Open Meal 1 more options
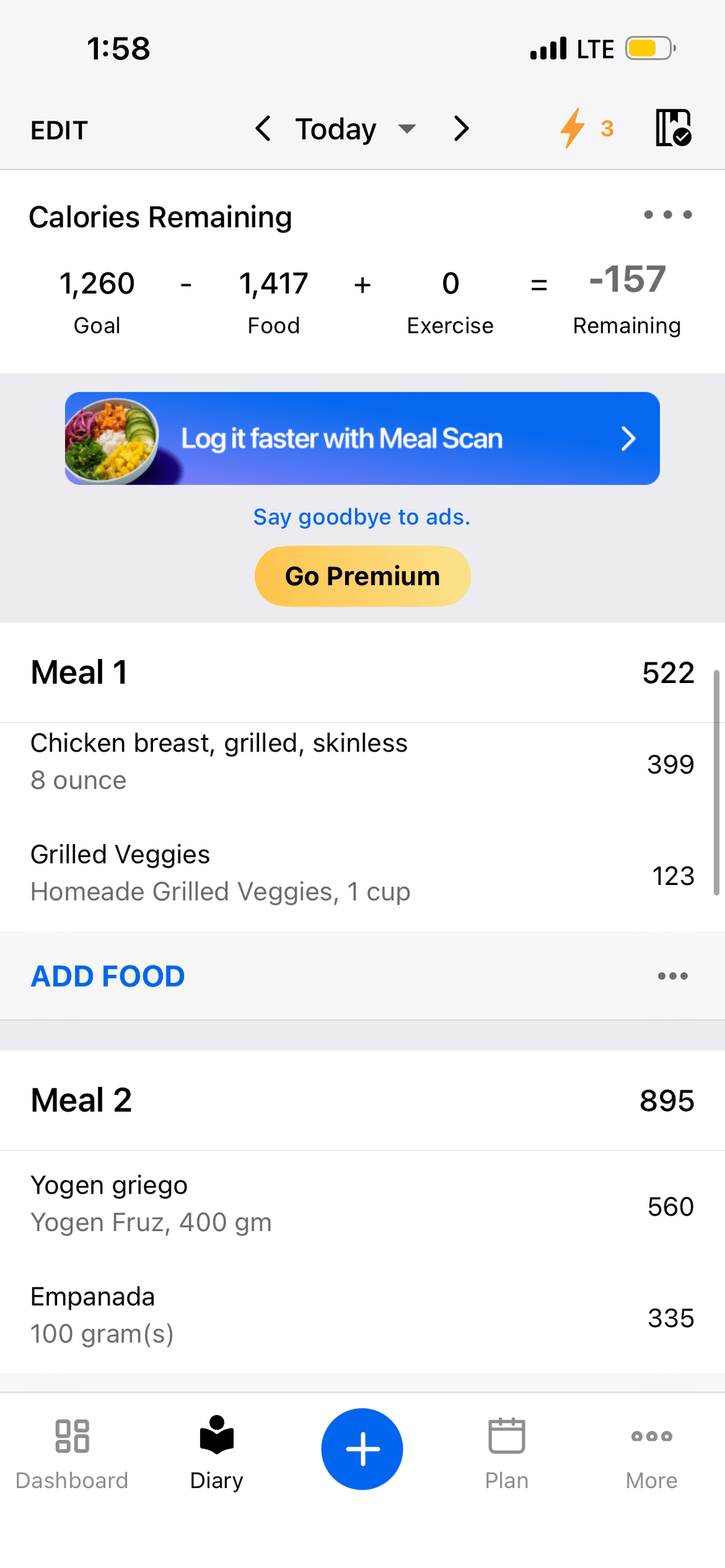This screenshot has height=1568, width=725. [673, 976]
